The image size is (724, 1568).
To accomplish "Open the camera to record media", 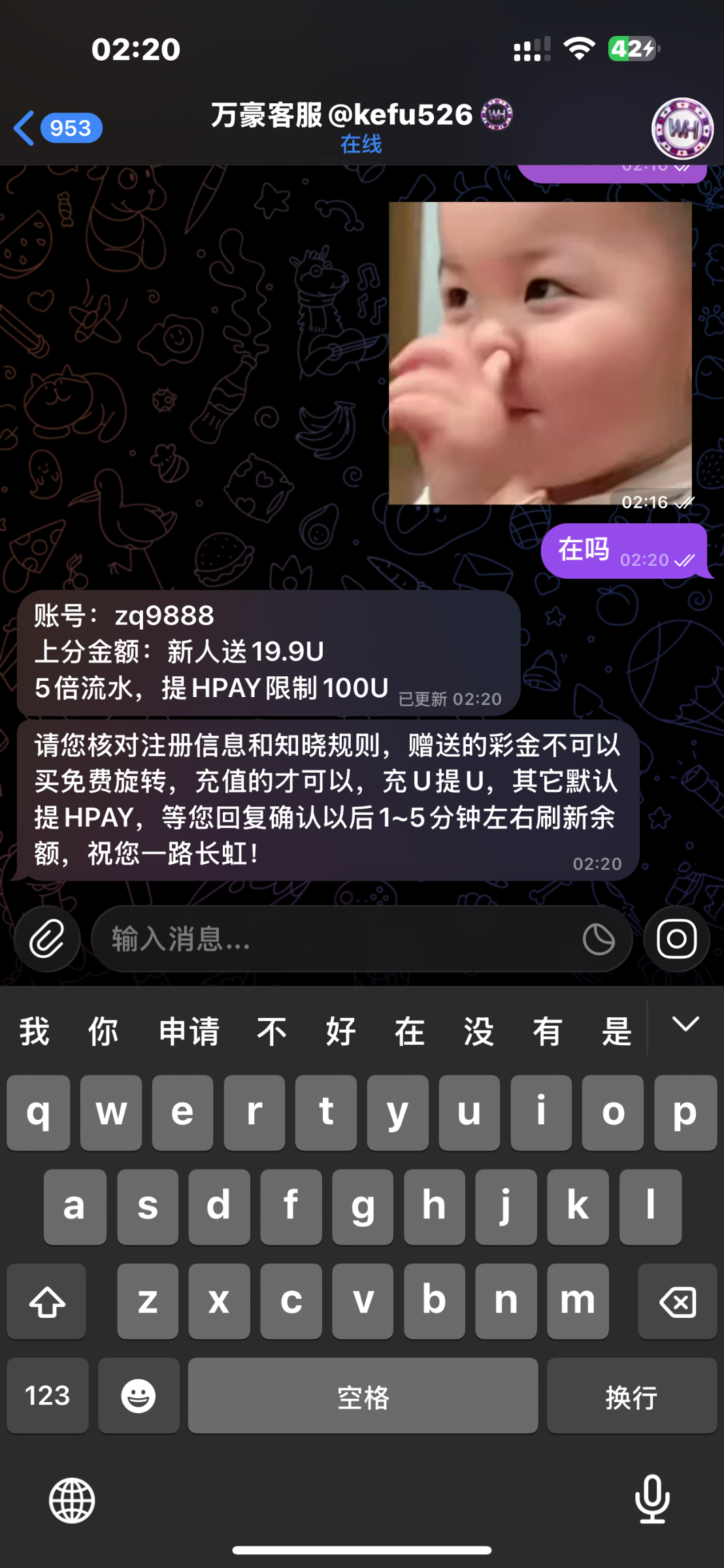I will 676,939.
